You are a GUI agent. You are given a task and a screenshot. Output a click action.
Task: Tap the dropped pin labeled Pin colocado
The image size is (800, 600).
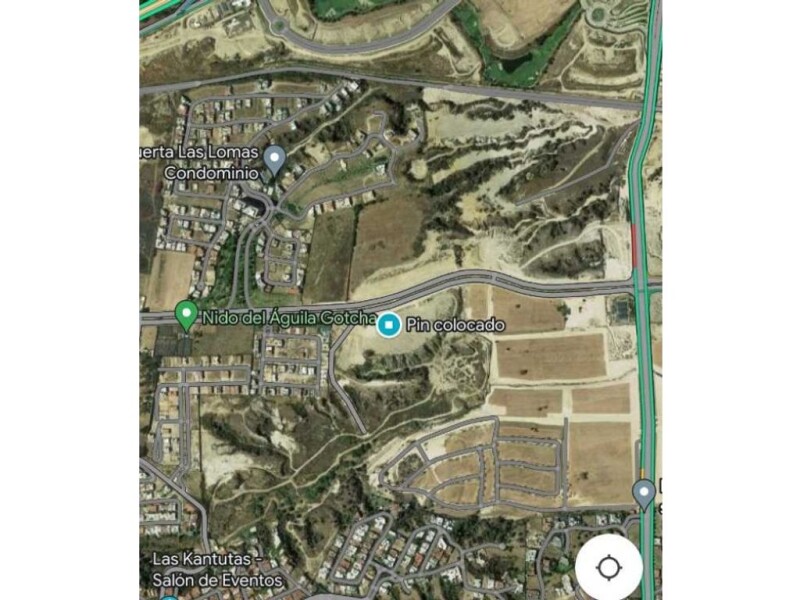coord(389,324)
